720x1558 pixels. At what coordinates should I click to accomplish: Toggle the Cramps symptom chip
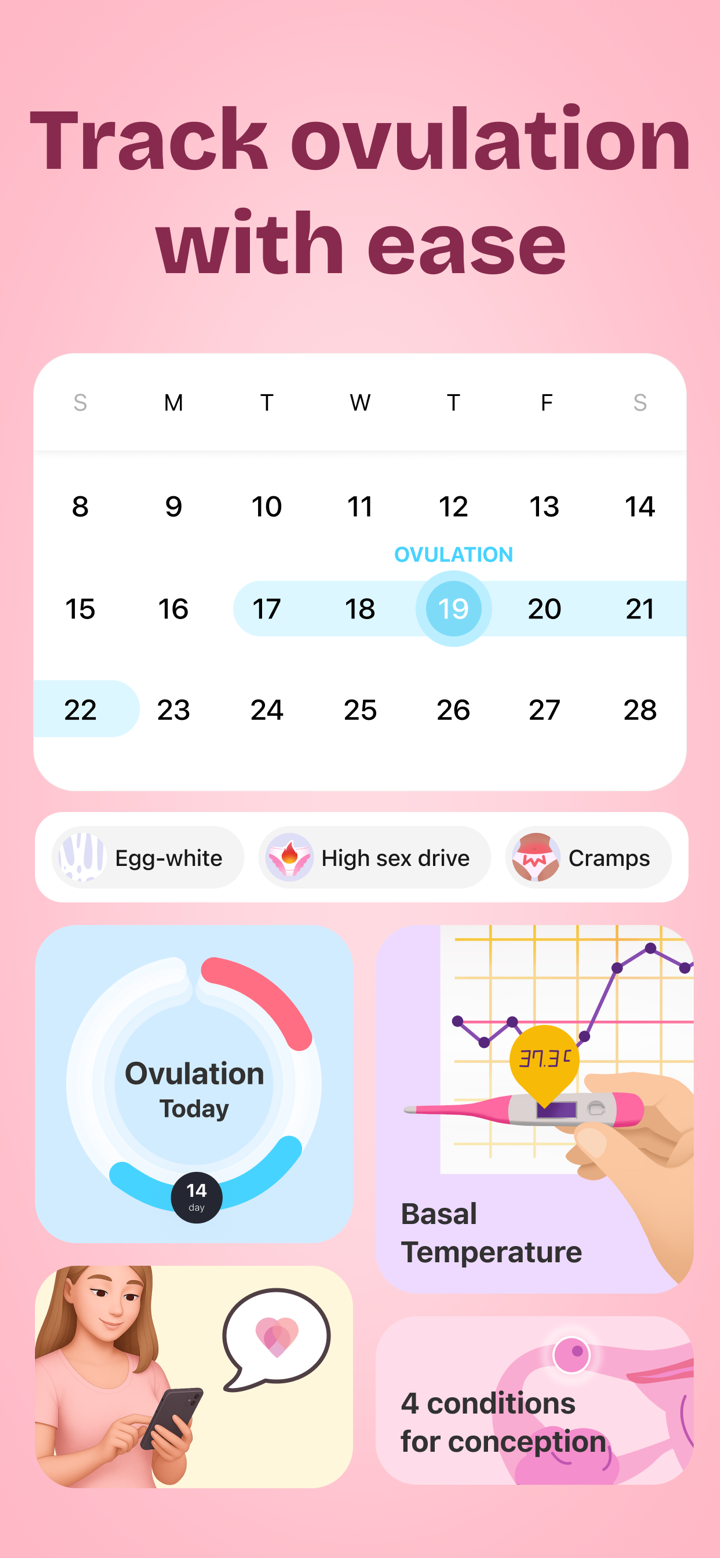588,857
